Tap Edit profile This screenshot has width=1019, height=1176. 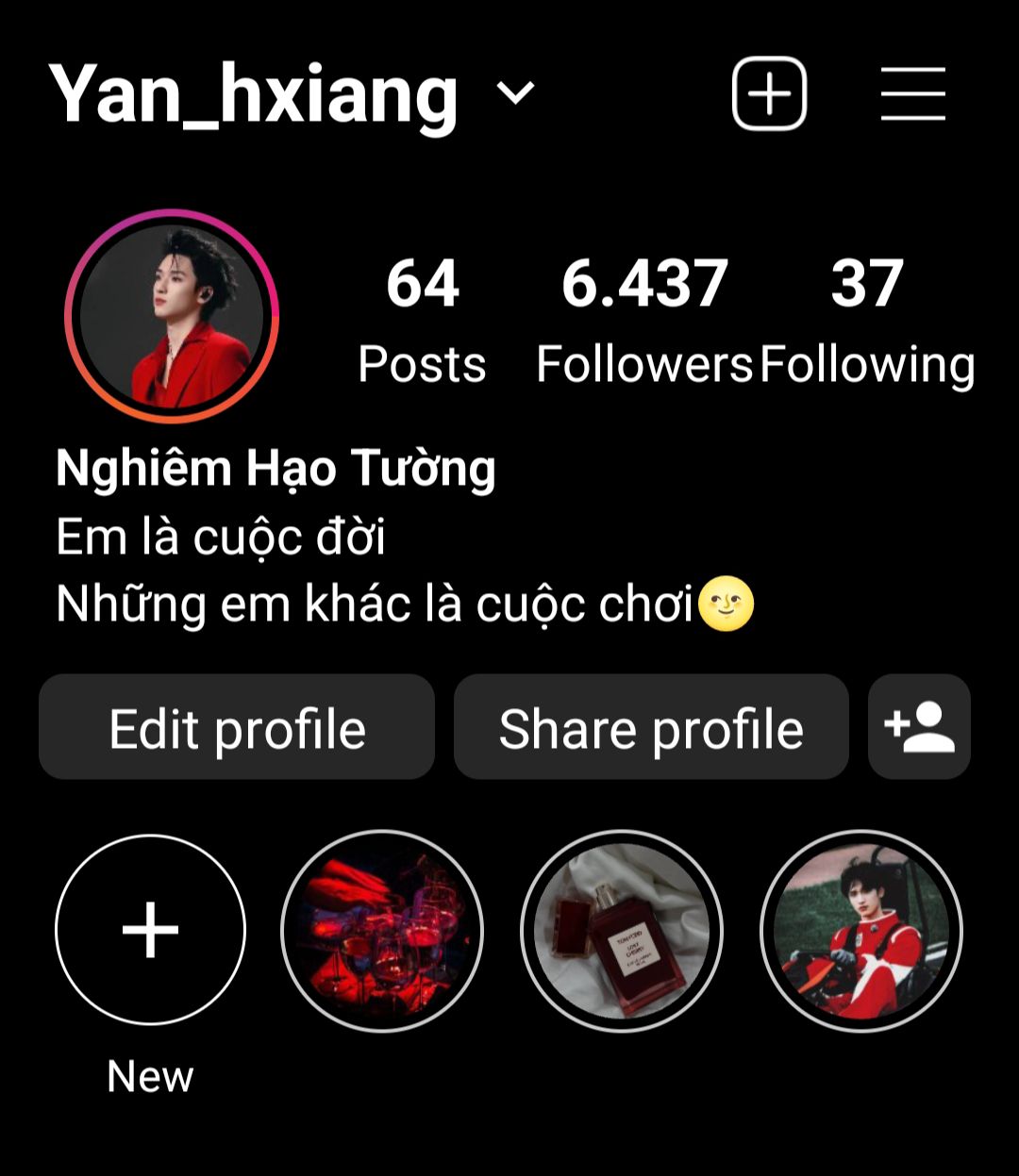tap(237, 727)
